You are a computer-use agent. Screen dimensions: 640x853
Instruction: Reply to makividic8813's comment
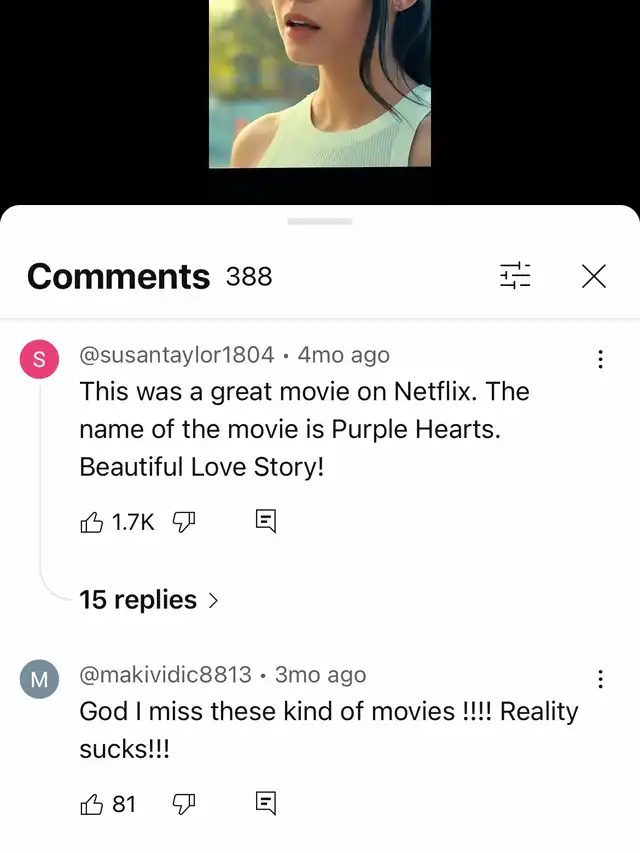tap(265, 804)
